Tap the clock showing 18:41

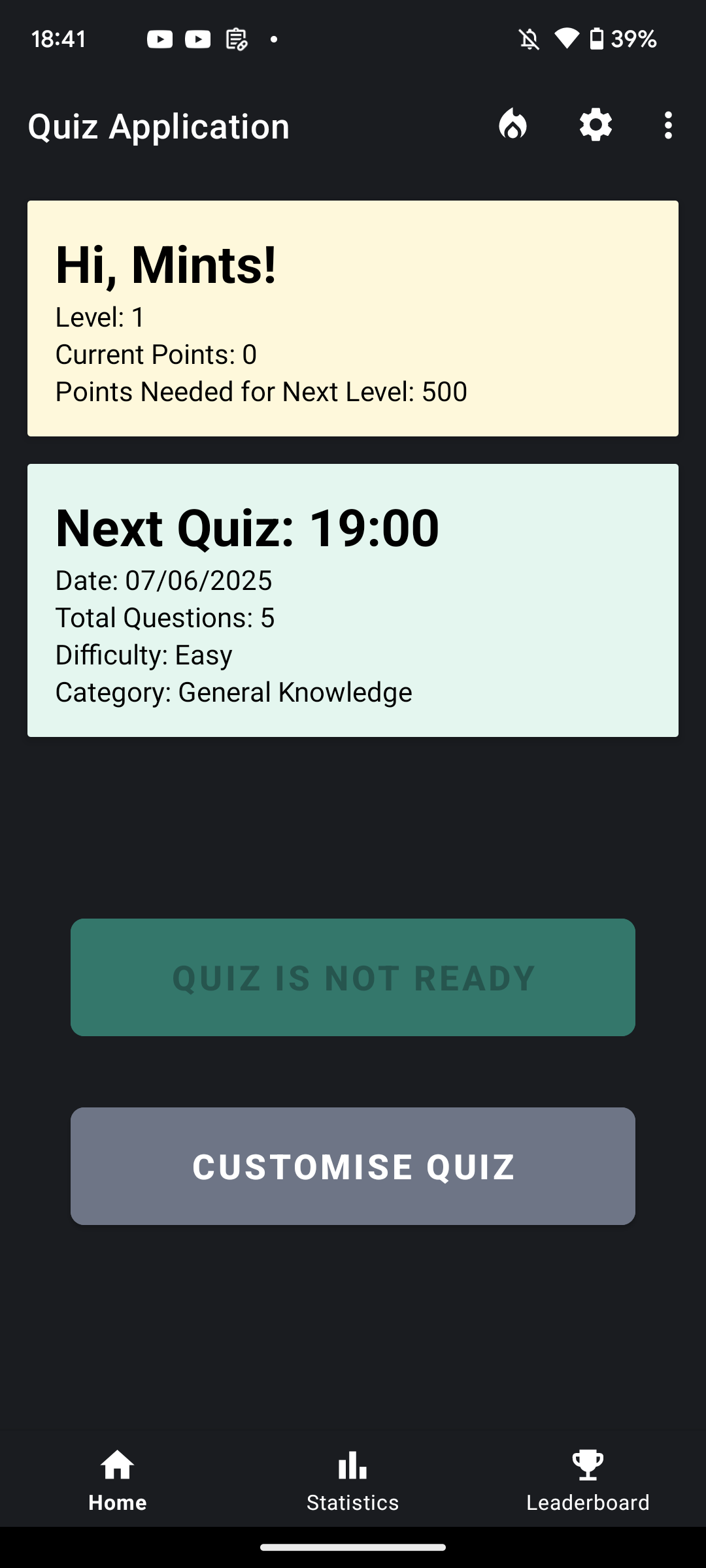pos(59,39)
